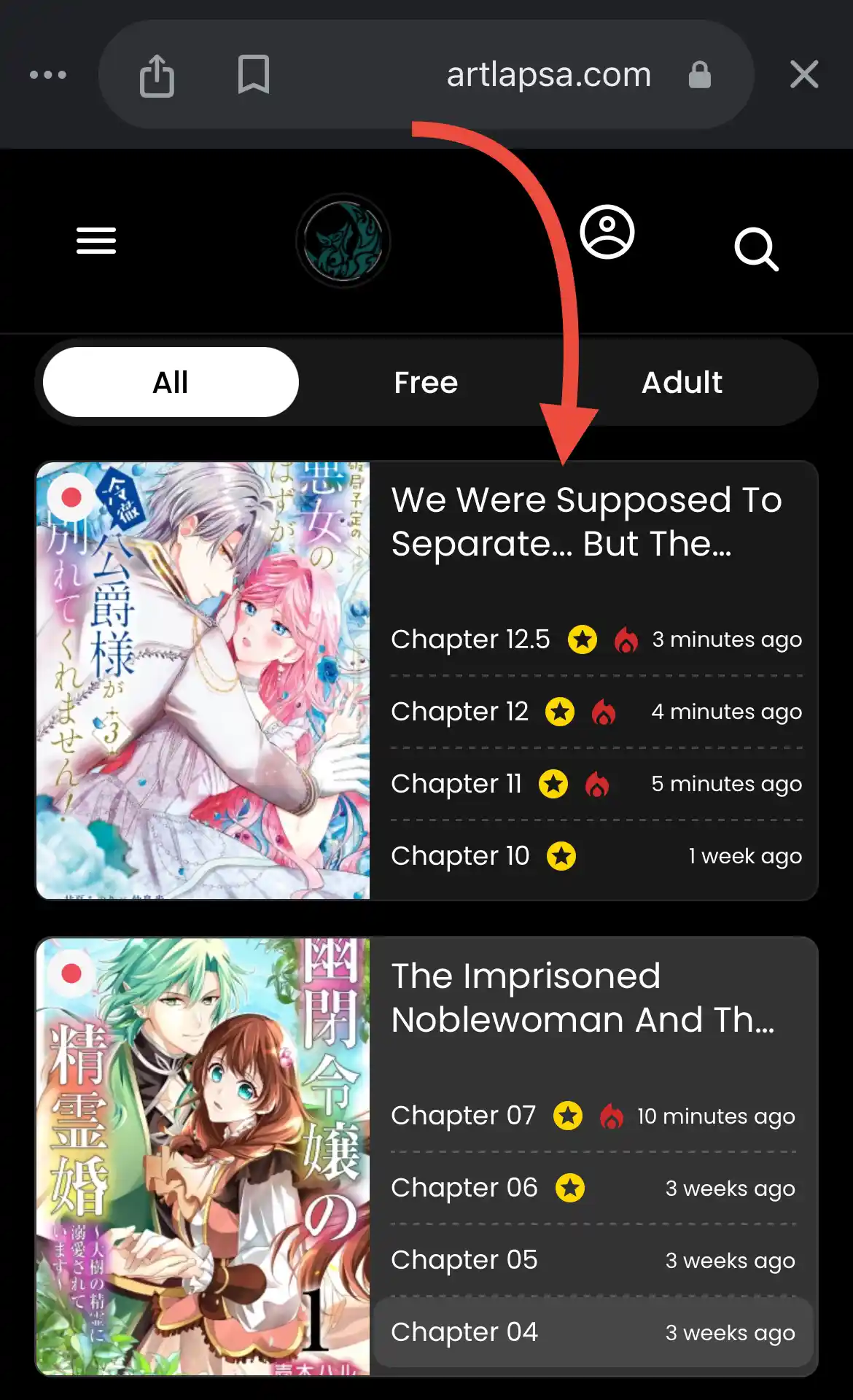This screenshot has height=1400, width=853.
Task: Read Chapter 12.5 posted 3 minutes ago
Action: [596, 639]
